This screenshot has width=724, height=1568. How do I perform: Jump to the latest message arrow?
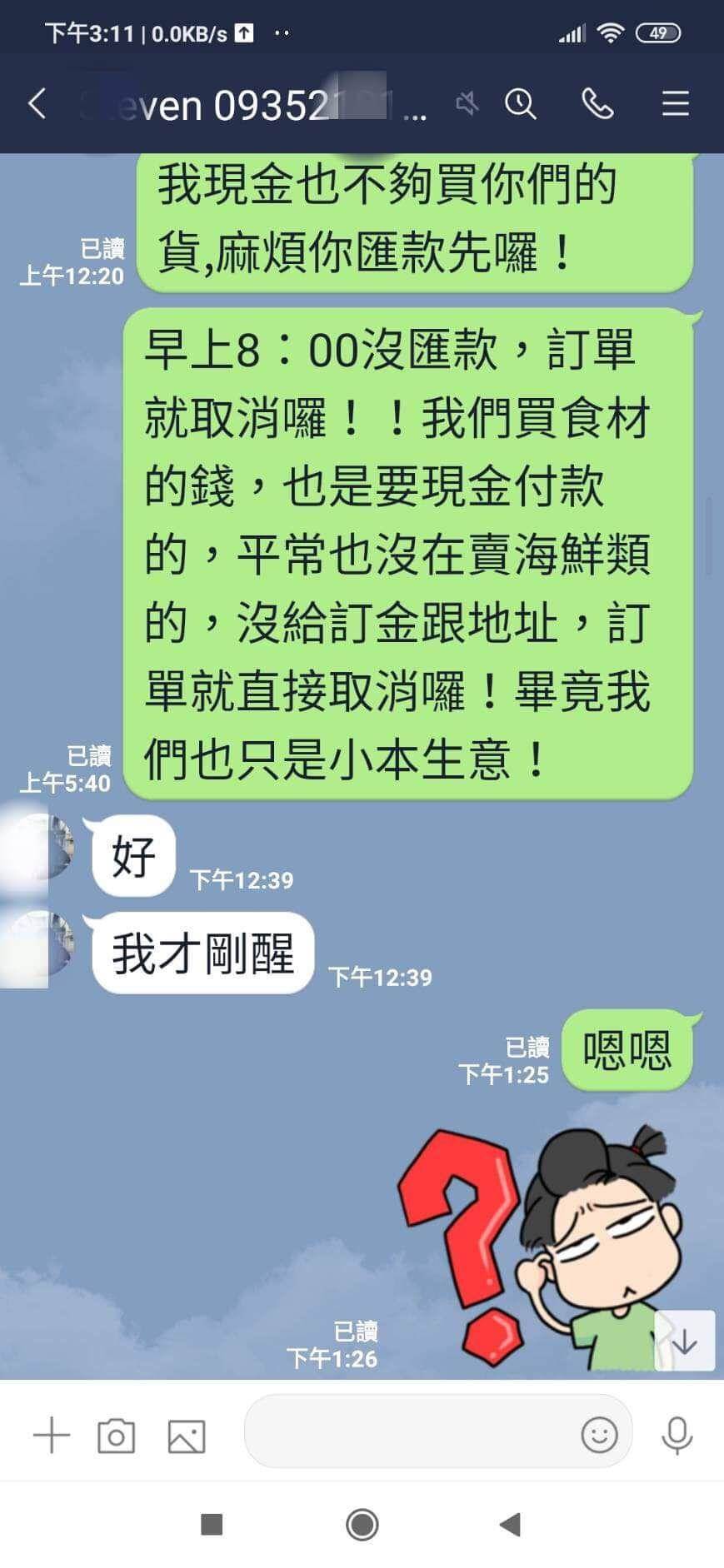(684, 1341)
